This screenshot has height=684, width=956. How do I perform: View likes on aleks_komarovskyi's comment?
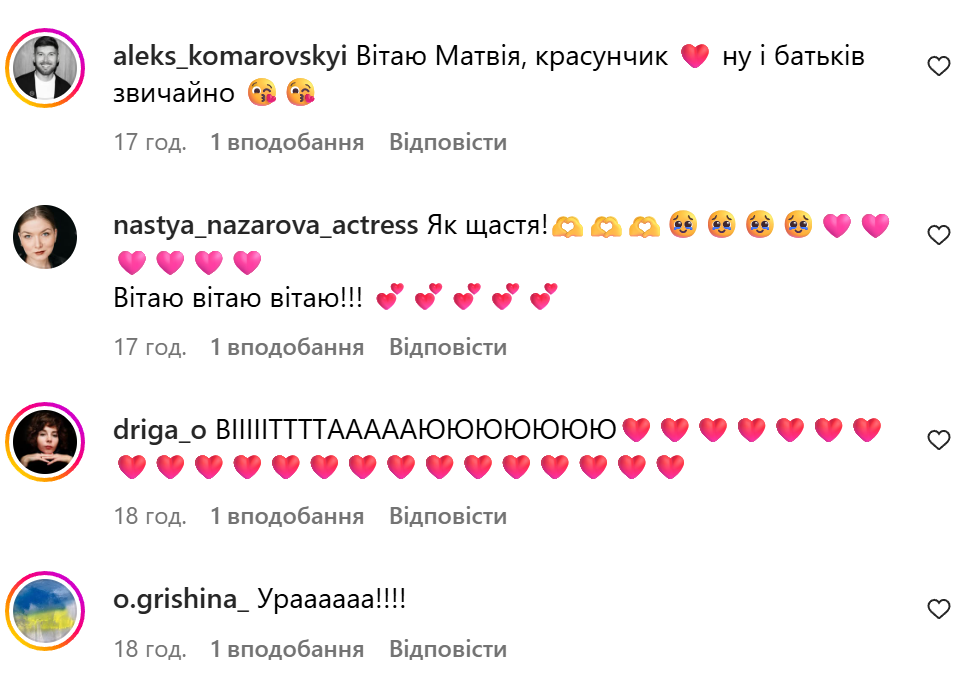[x=286, y=142]
